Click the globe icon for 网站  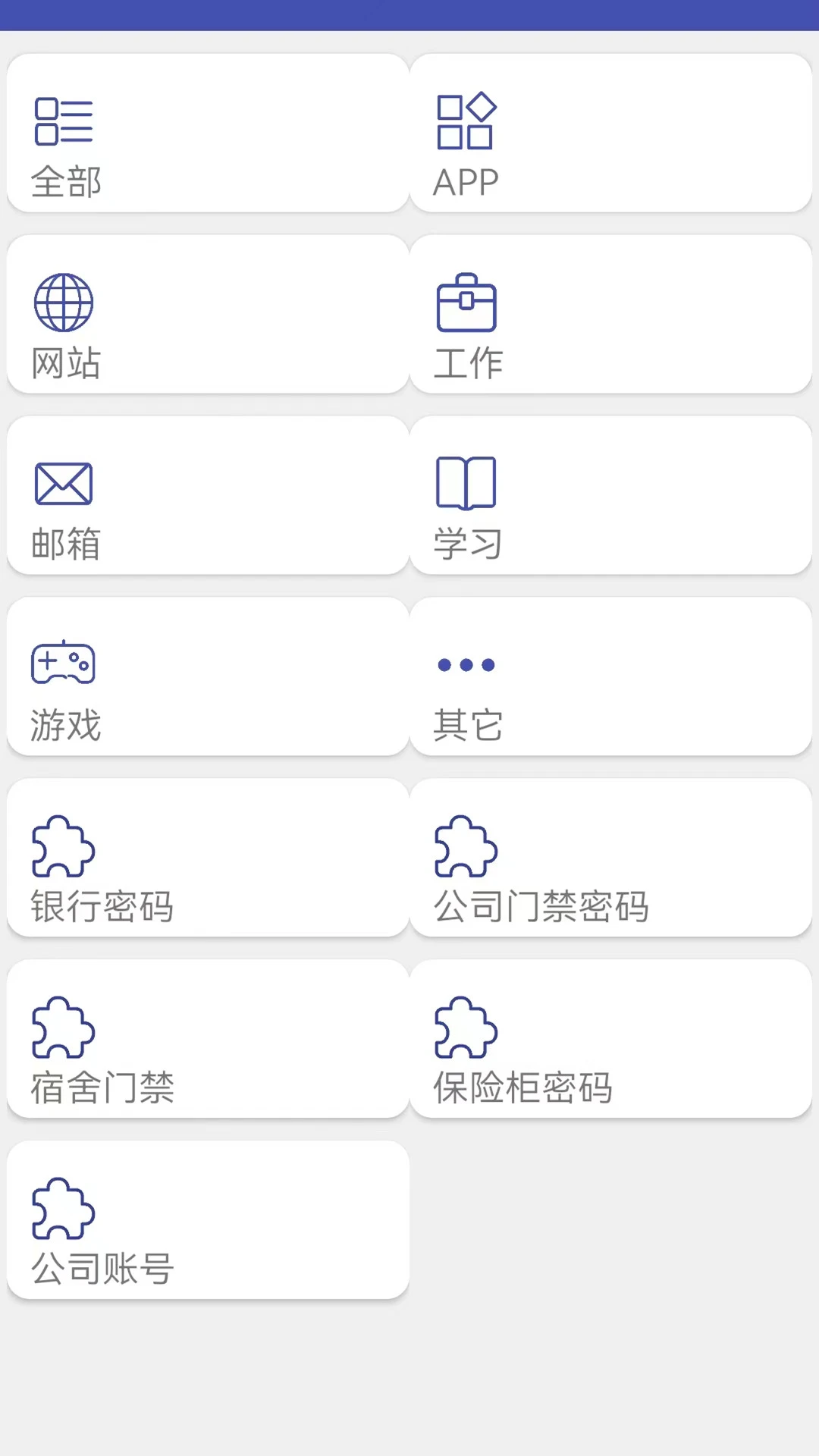64,301
